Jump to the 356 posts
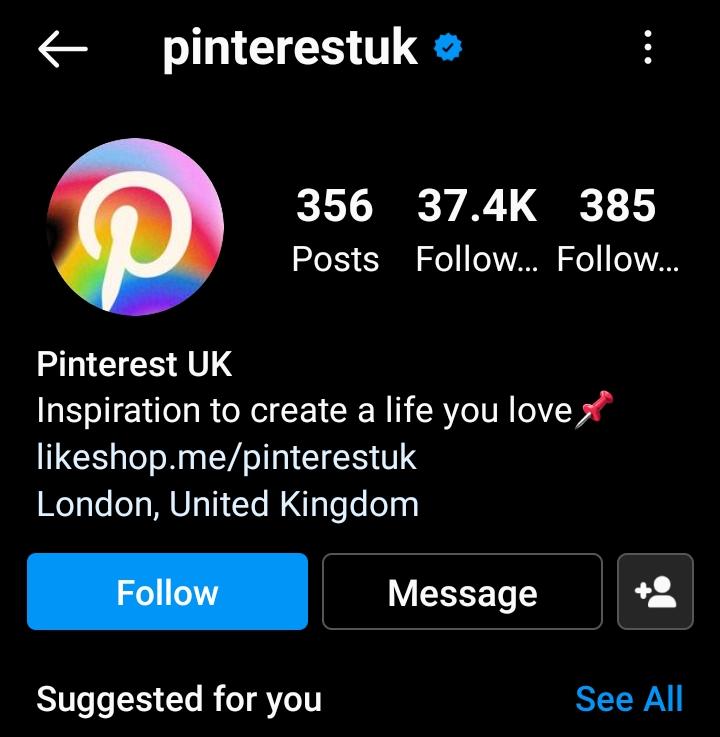This screenshot has width=720, height=737. coord(335,230)
